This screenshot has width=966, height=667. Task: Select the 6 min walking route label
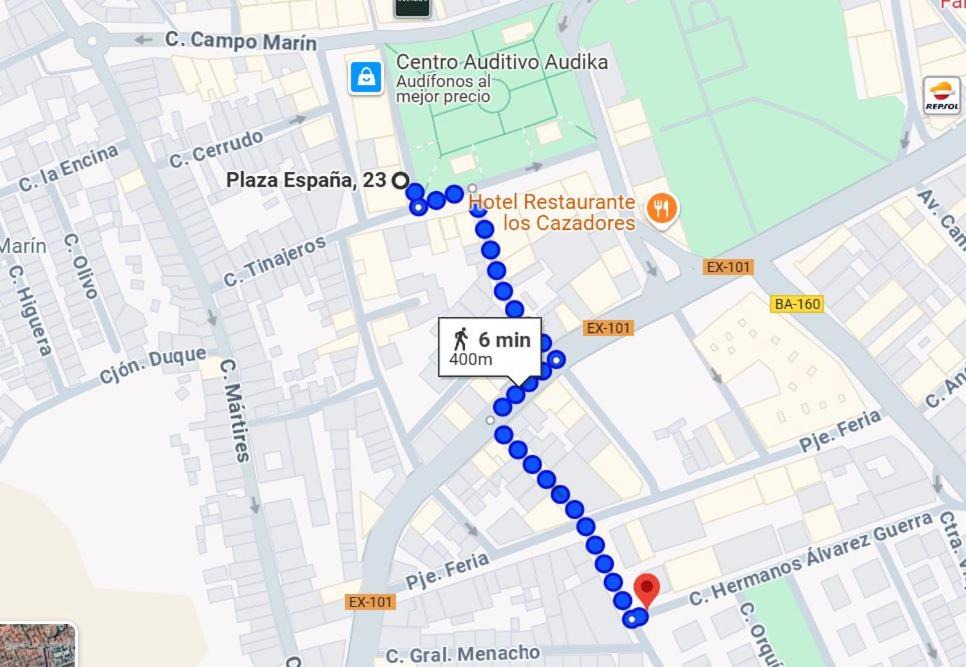pyautogui.click(x=490, y=347)
